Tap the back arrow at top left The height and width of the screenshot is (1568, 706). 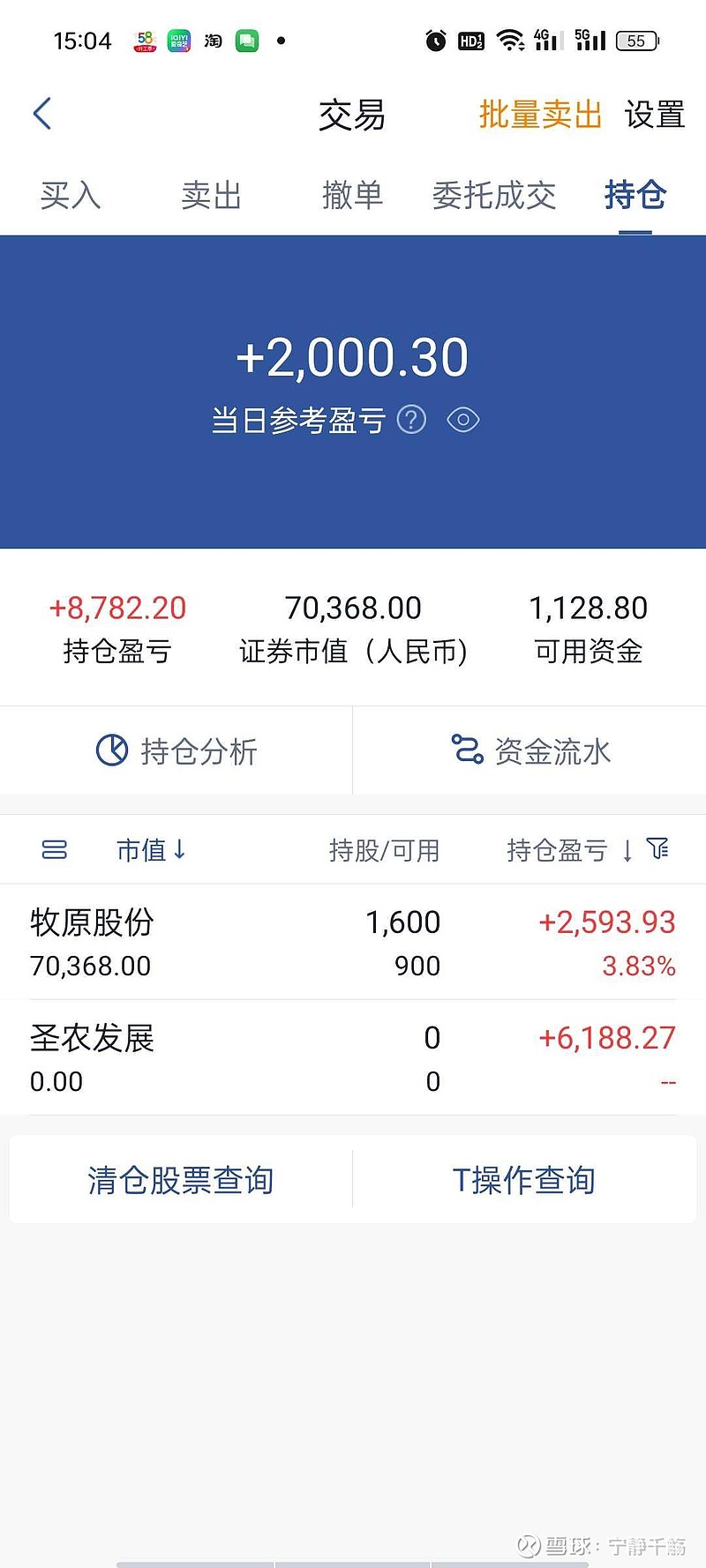click(41, 114)
